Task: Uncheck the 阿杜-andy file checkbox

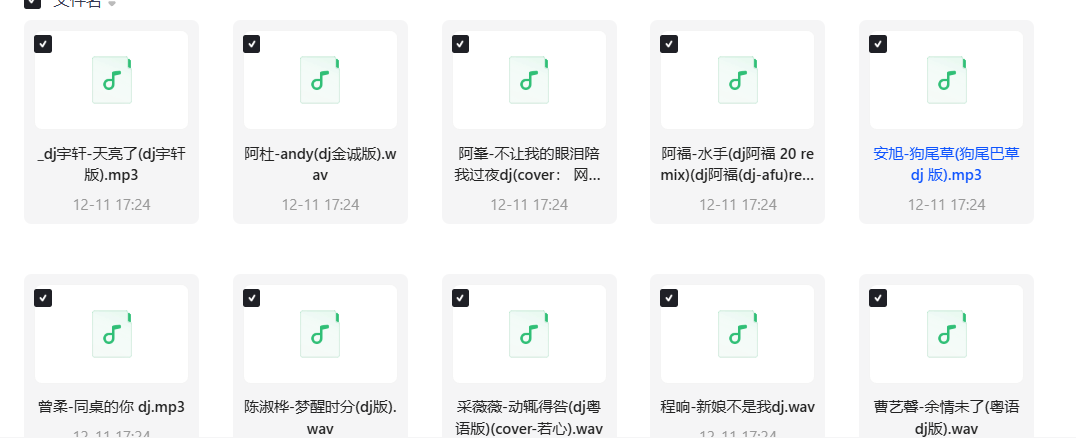Action: click(251, 43)
